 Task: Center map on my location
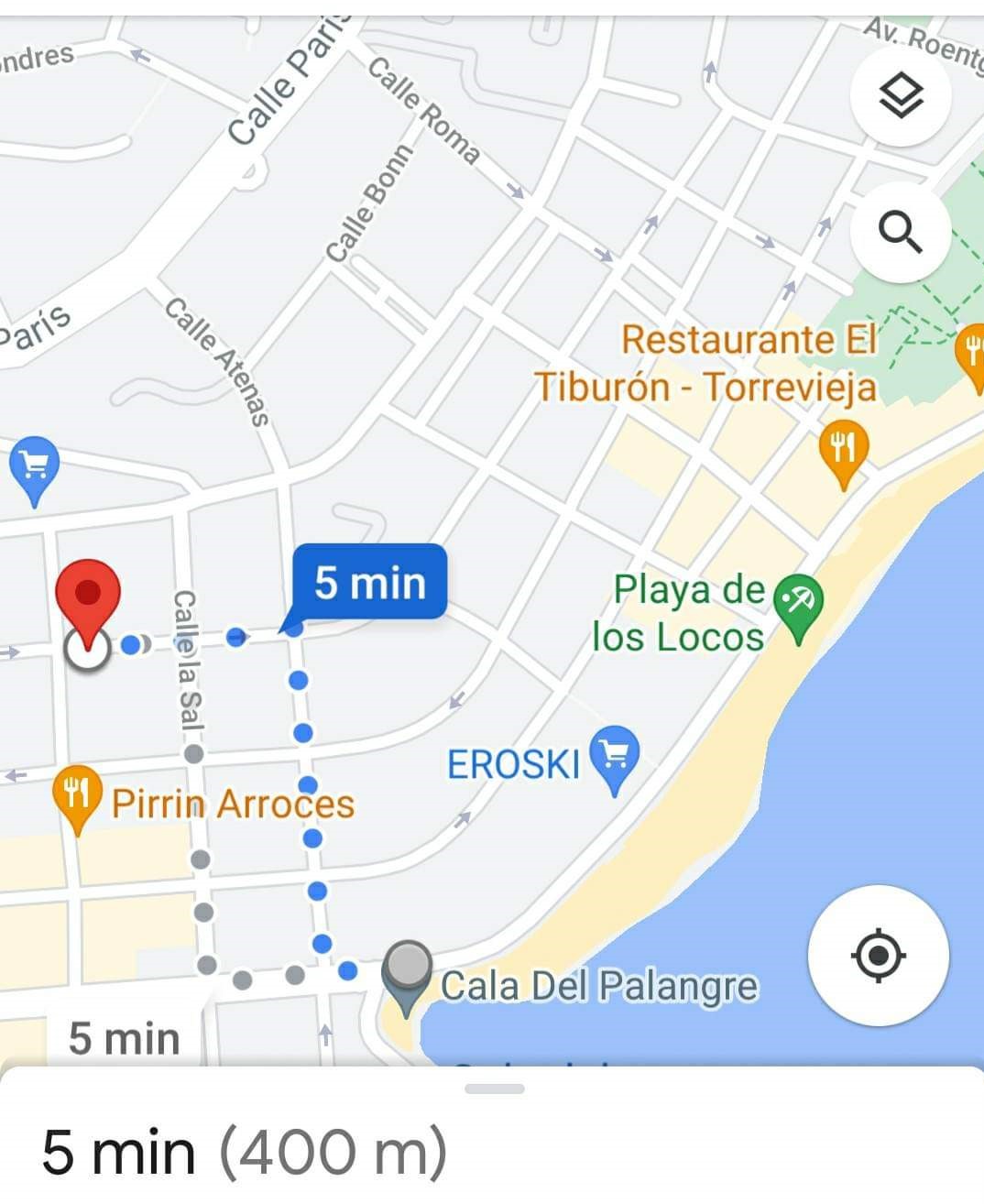[878, 956]
